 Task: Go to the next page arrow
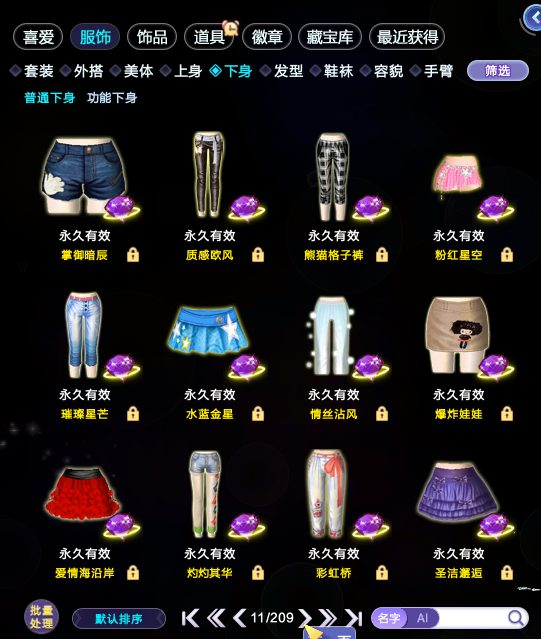(305, 618)
